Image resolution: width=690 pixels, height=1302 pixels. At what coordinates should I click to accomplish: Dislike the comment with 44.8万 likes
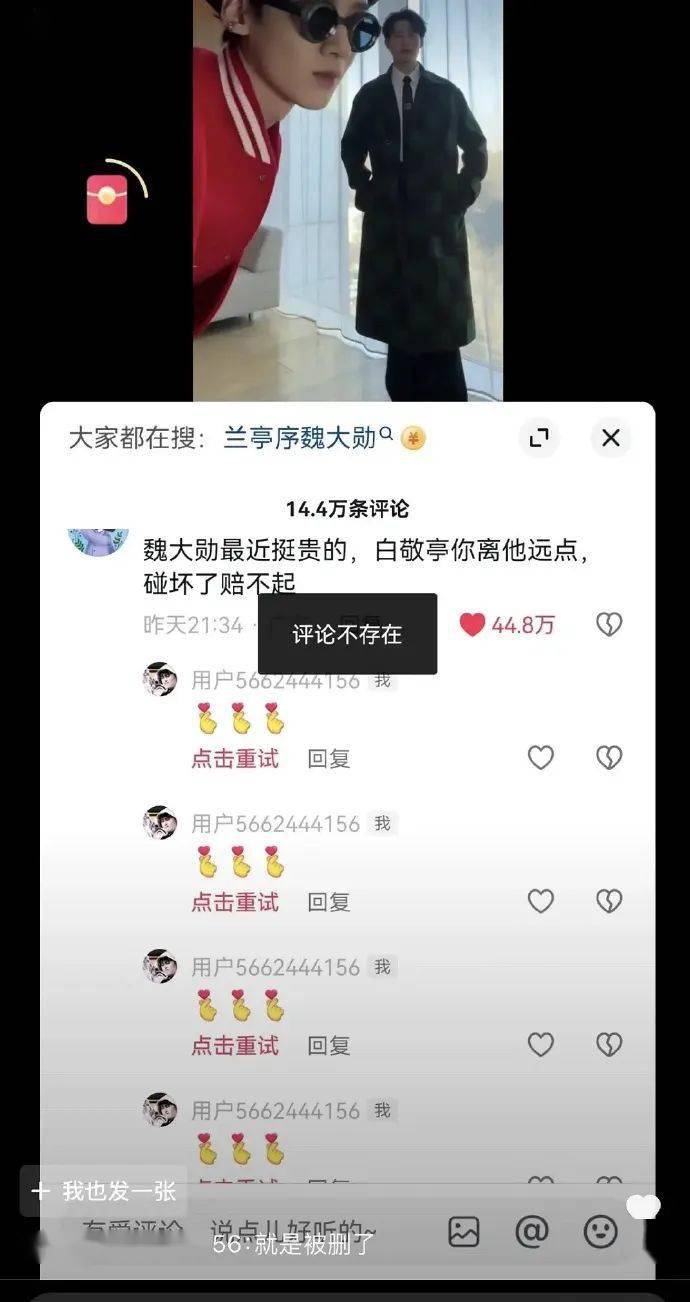click(x=609, y=625)
